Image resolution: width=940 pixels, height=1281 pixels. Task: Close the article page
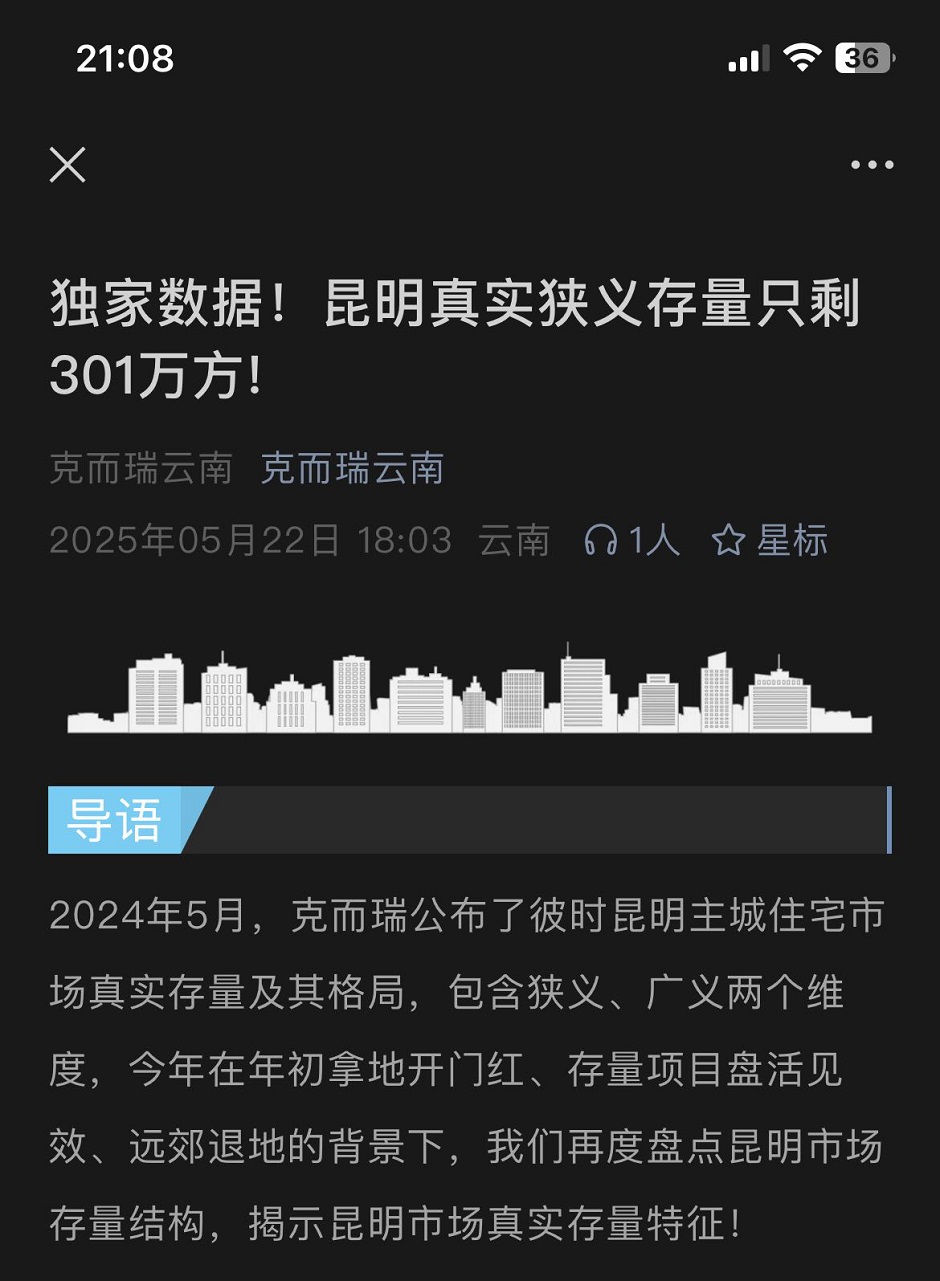point(68,165)
